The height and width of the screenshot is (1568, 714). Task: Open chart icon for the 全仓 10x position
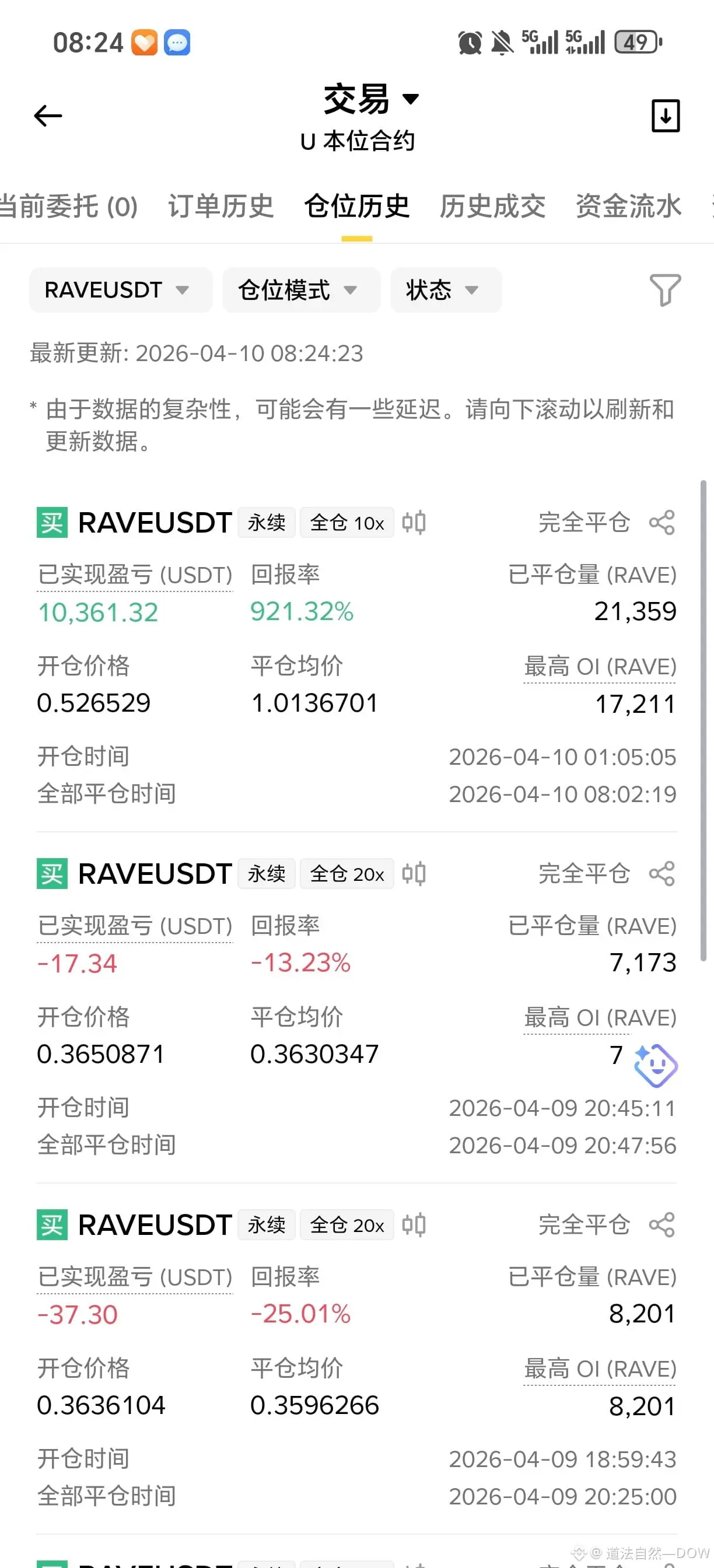click(414, 523)
